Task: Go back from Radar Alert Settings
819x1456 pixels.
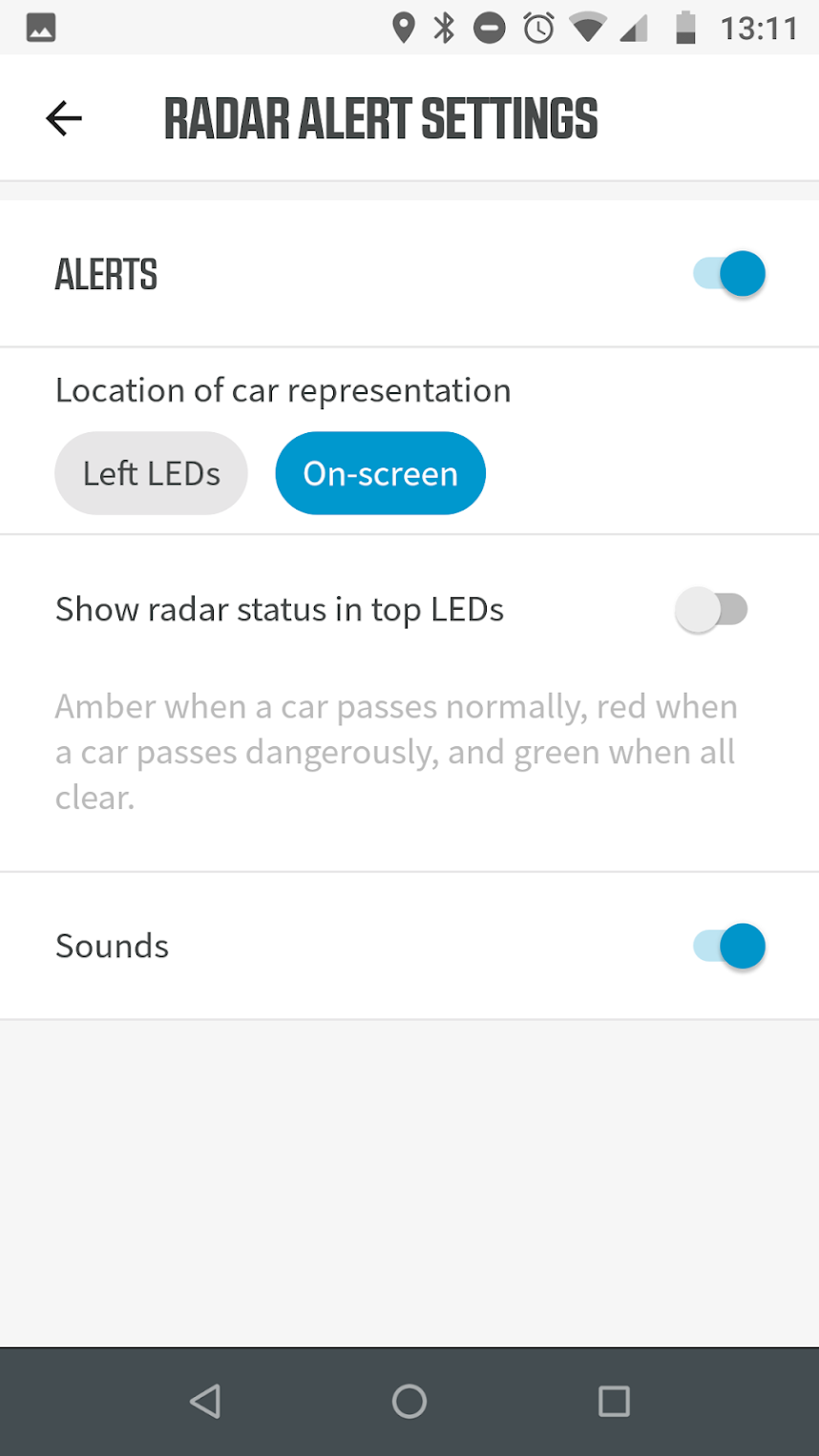Action: pos(64,118)
